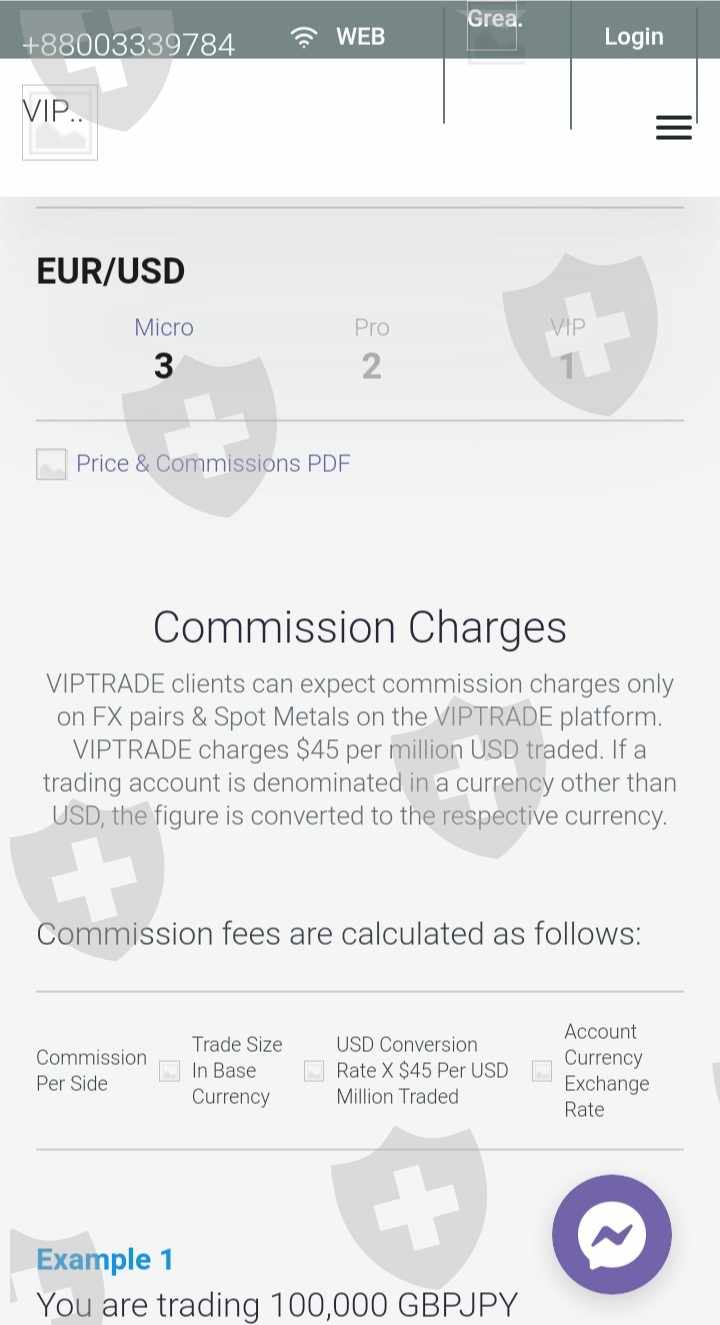The width and height of the screenshot is (720, 1325).
Task: Open the Messenger chat bubble
Action: (612, 1235)
